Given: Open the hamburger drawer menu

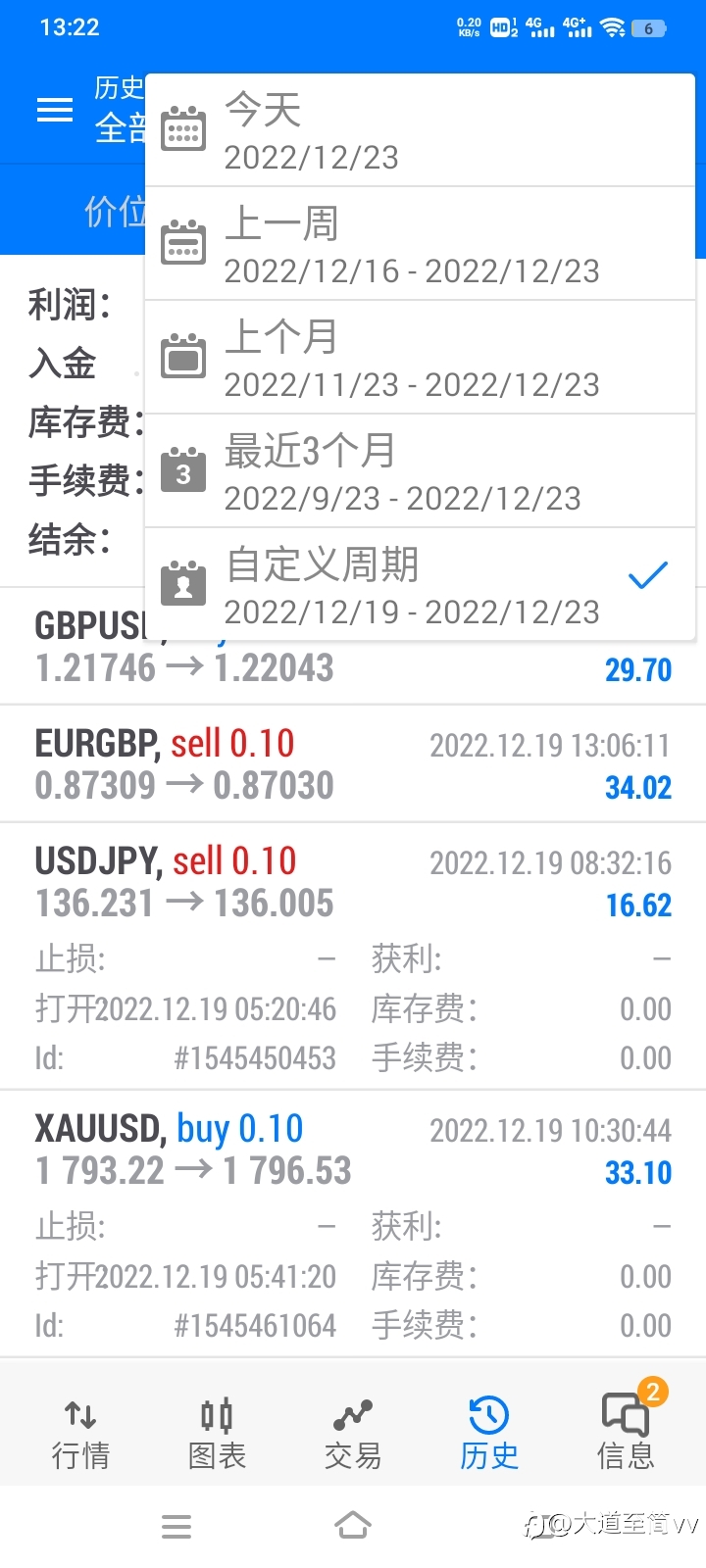Looking at the screenshot, I should click(55, 110).
